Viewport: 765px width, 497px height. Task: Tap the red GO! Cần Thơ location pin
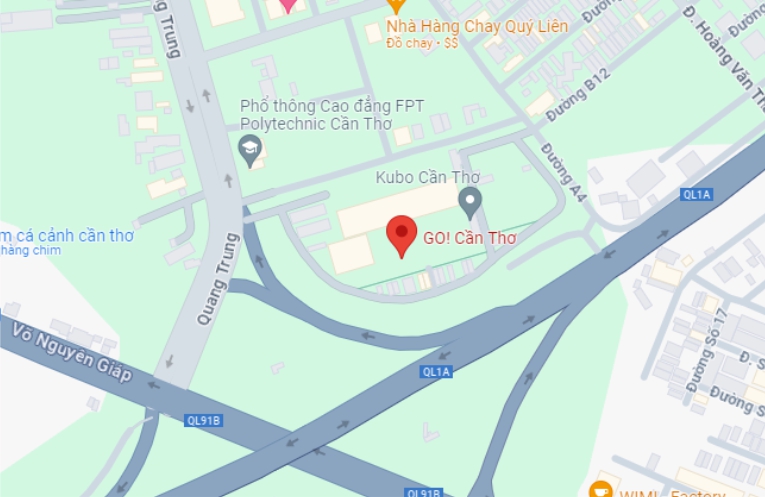(402, 235)
